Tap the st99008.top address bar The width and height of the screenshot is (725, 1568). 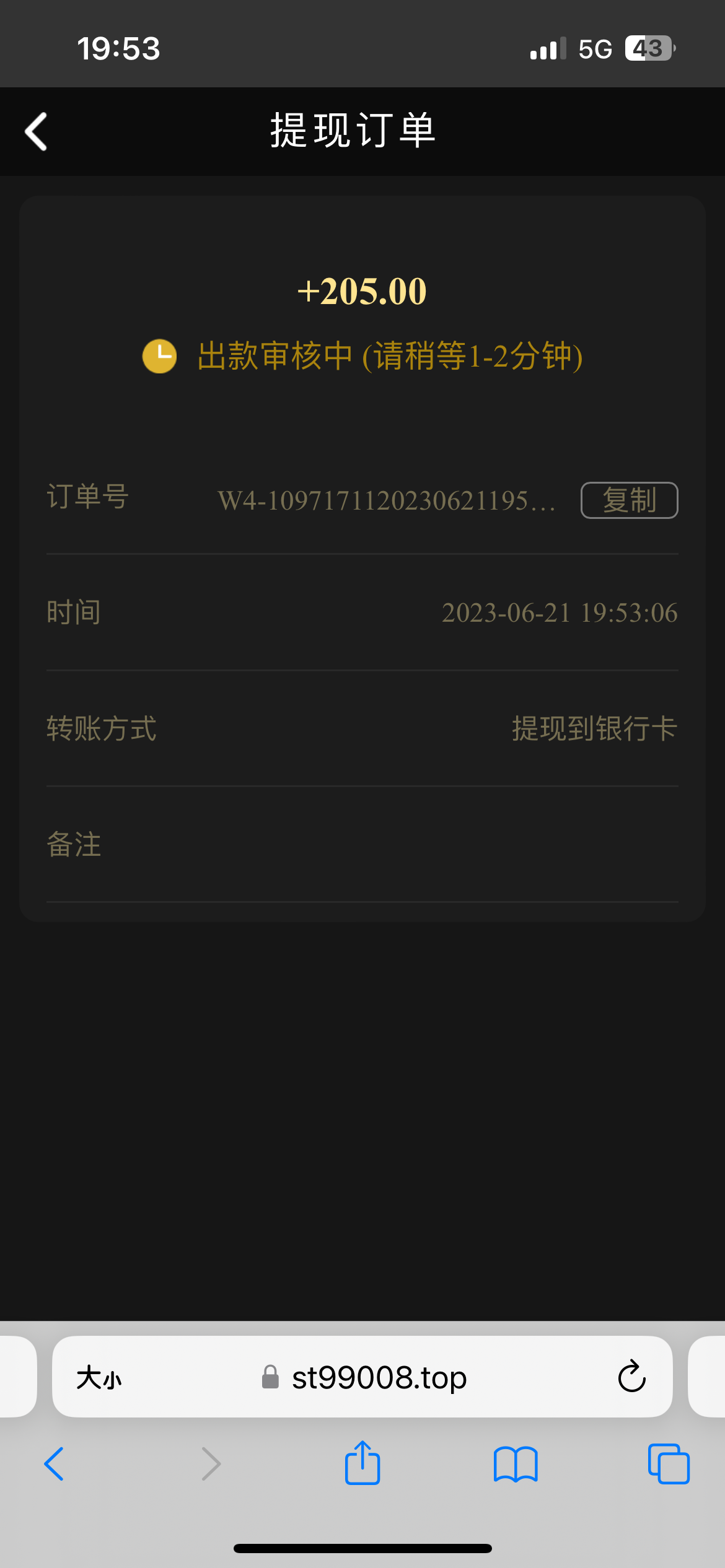(378, 1378)
